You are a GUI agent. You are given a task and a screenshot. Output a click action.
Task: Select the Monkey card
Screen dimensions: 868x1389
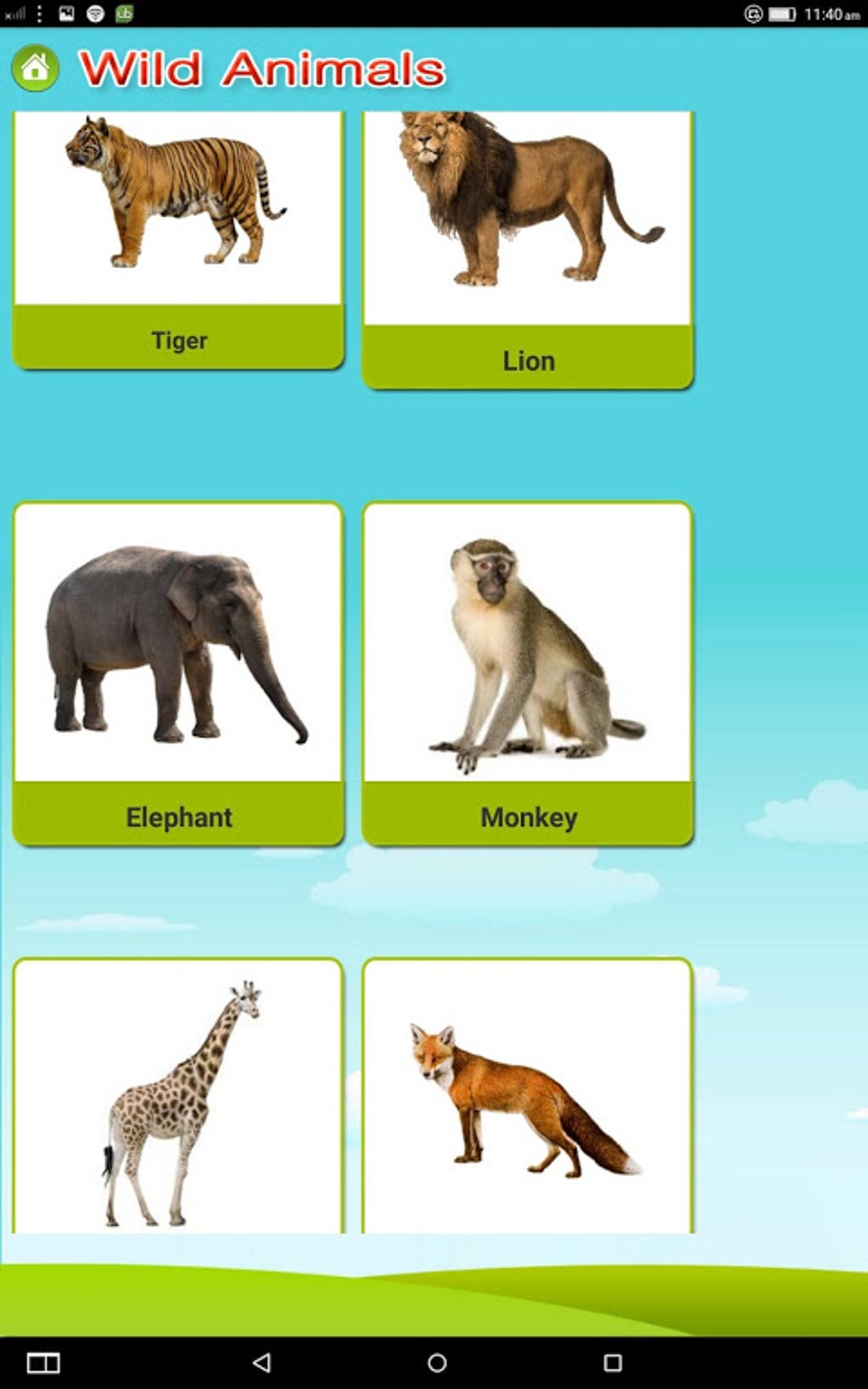528,673
